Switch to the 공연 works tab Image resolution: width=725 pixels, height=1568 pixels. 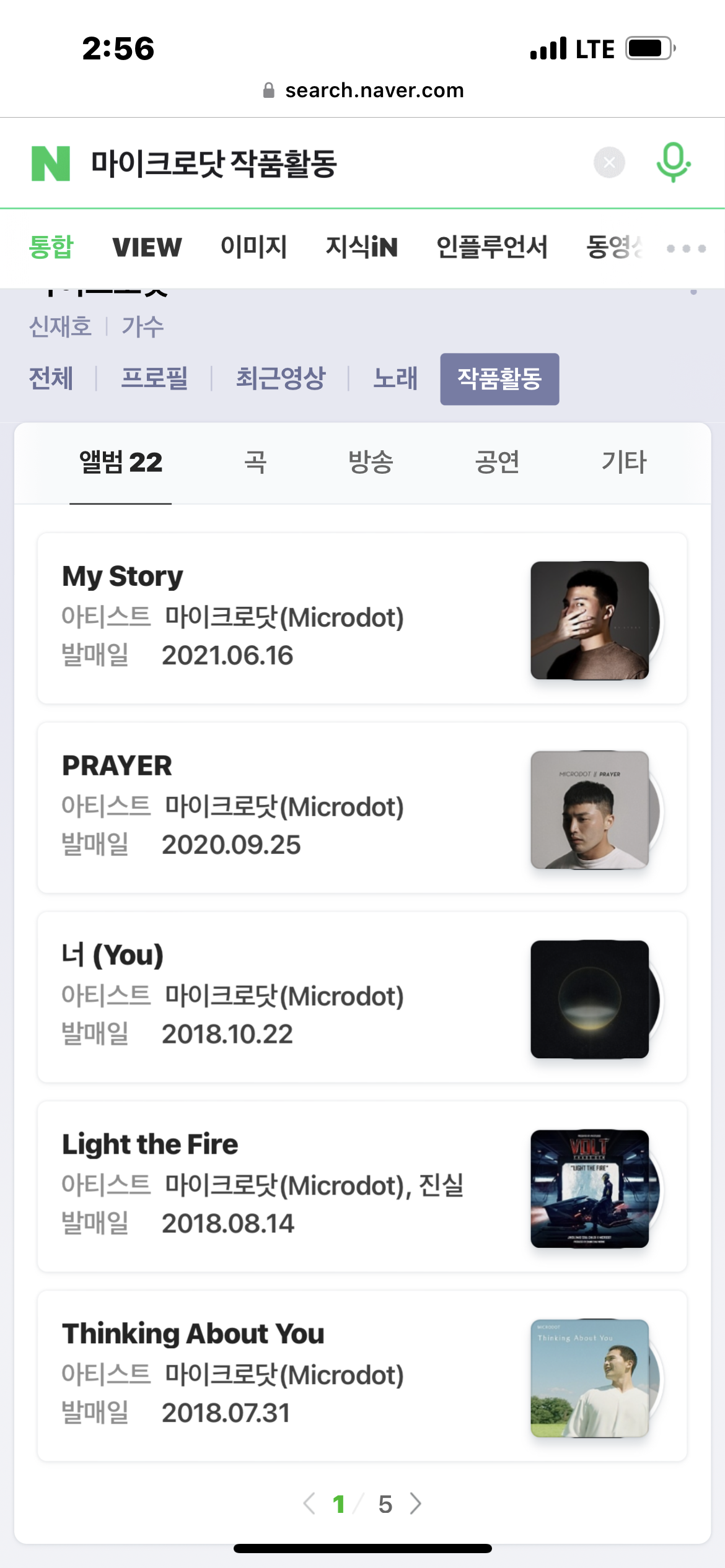click(x=497, y=463)
